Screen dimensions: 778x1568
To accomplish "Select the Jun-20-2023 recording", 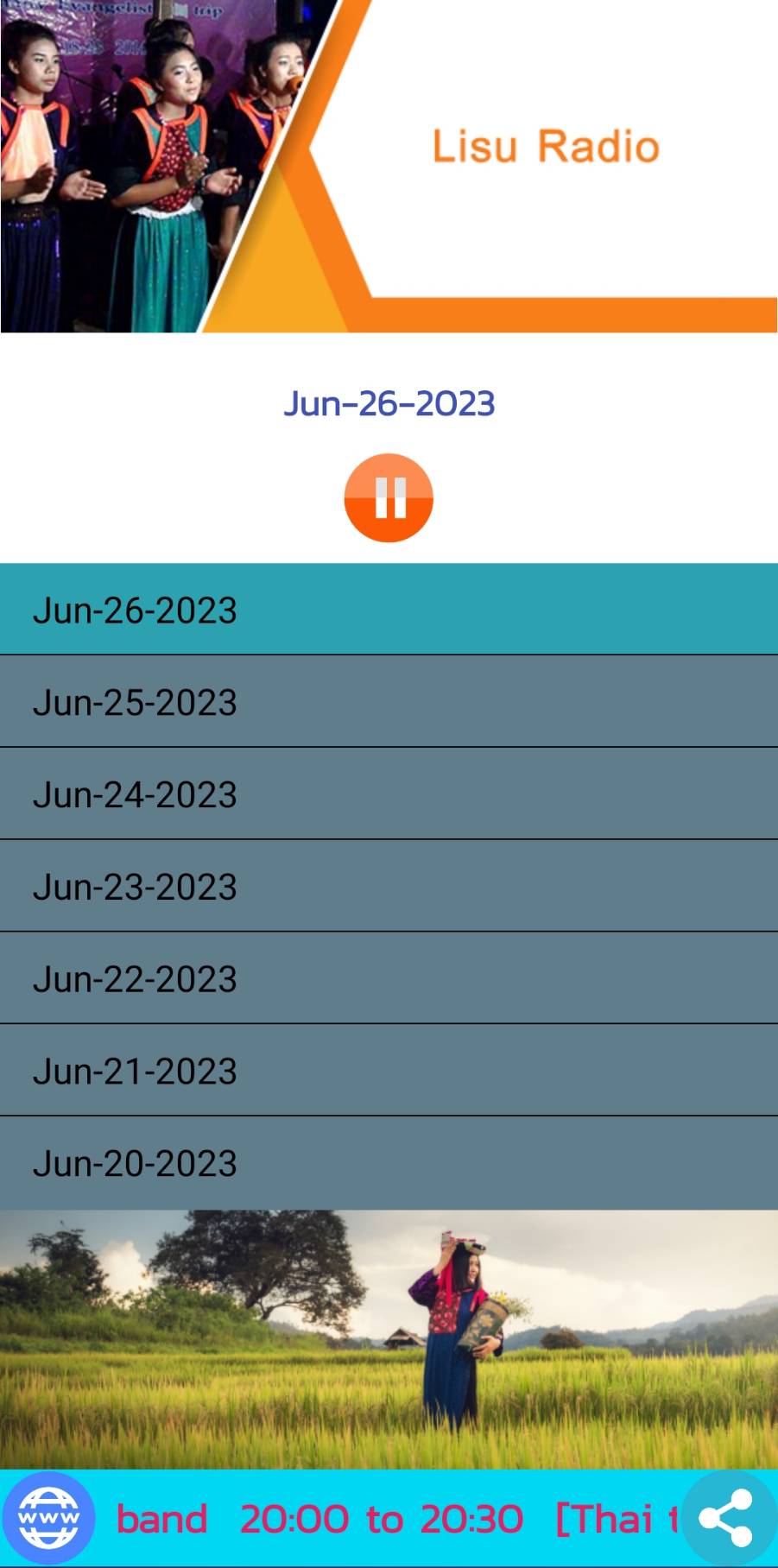I will point(389,1163).
